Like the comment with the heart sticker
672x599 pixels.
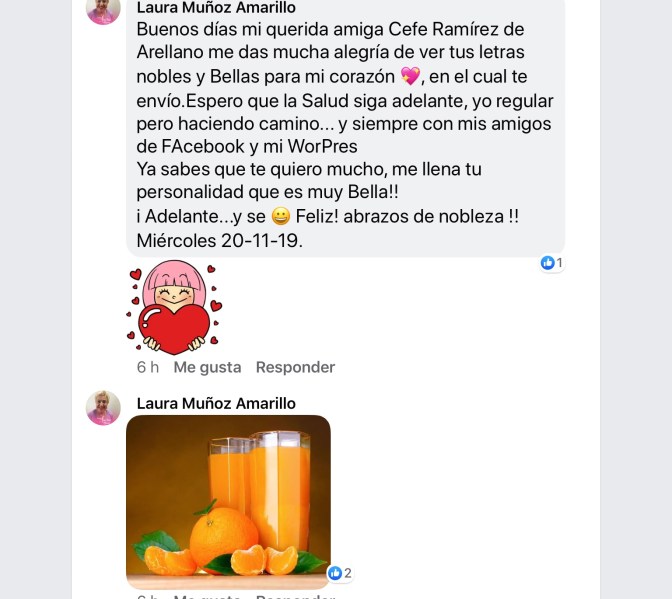207,367
